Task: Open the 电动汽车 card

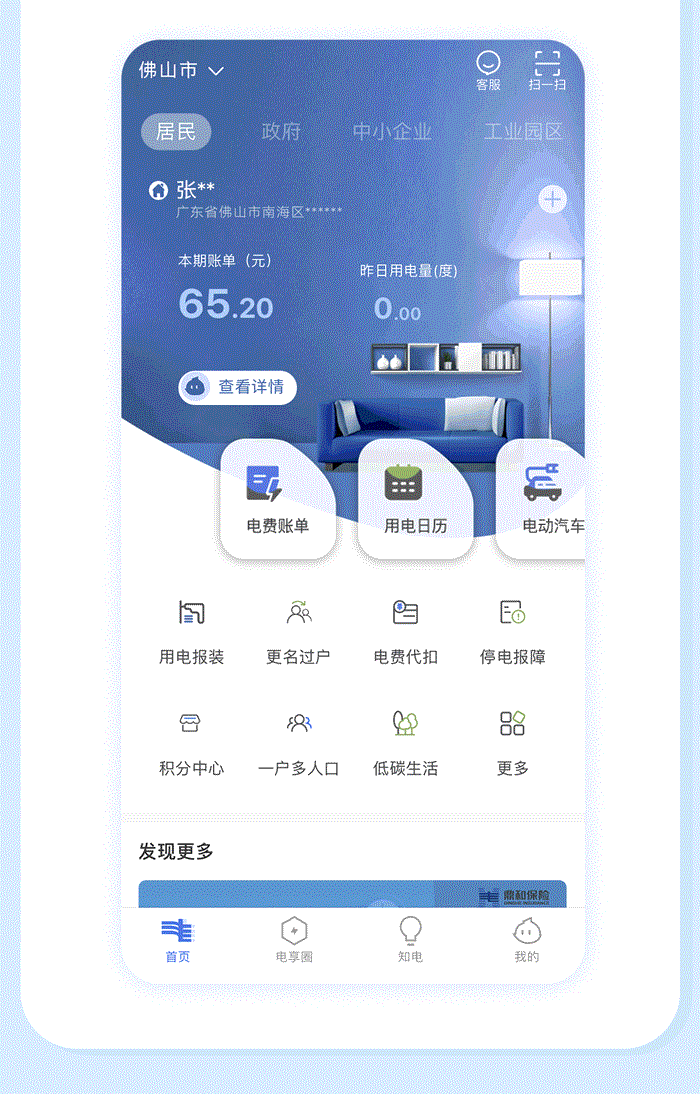Action: (545, 498)
